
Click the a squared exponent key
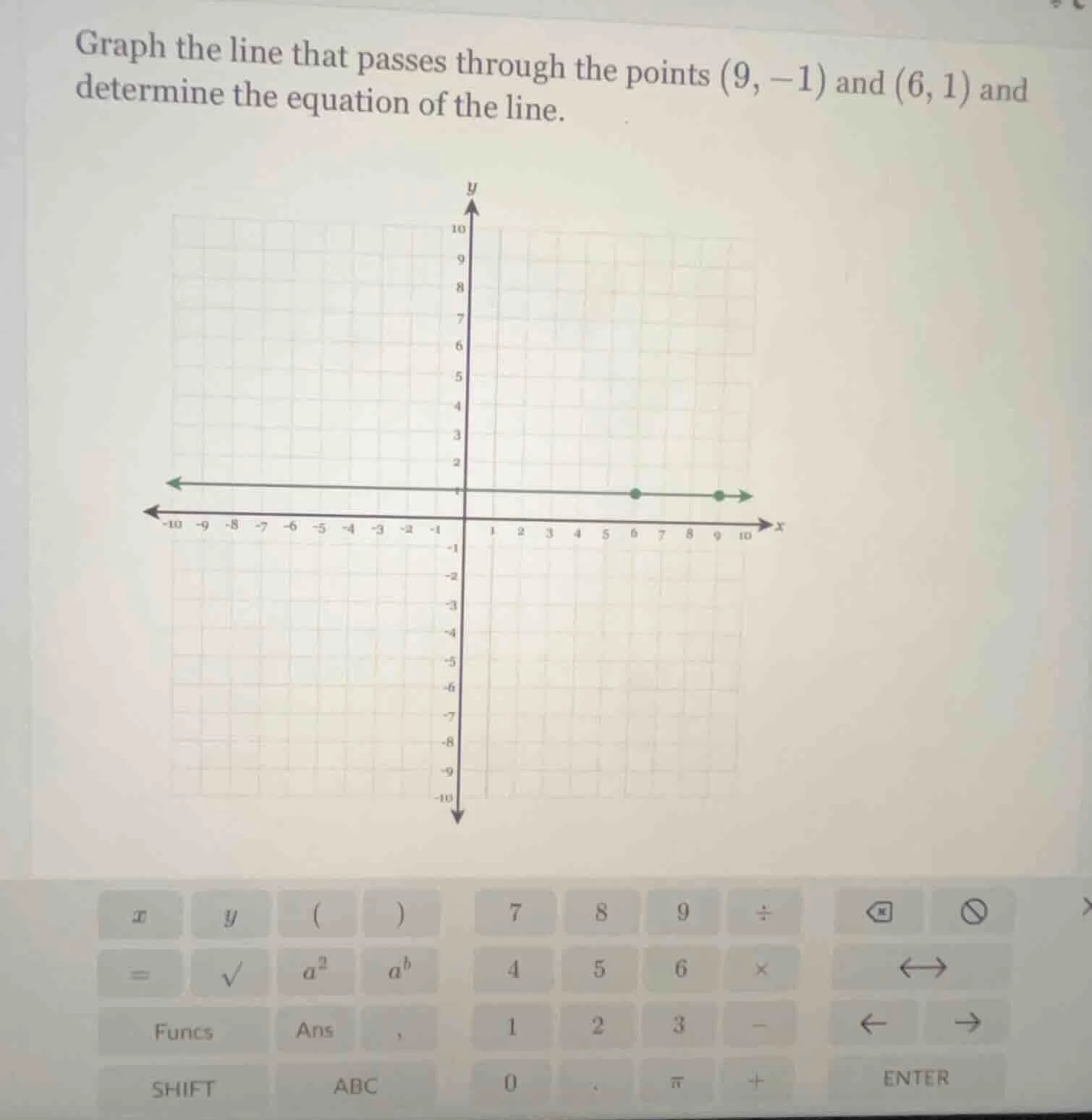point(316,972)
